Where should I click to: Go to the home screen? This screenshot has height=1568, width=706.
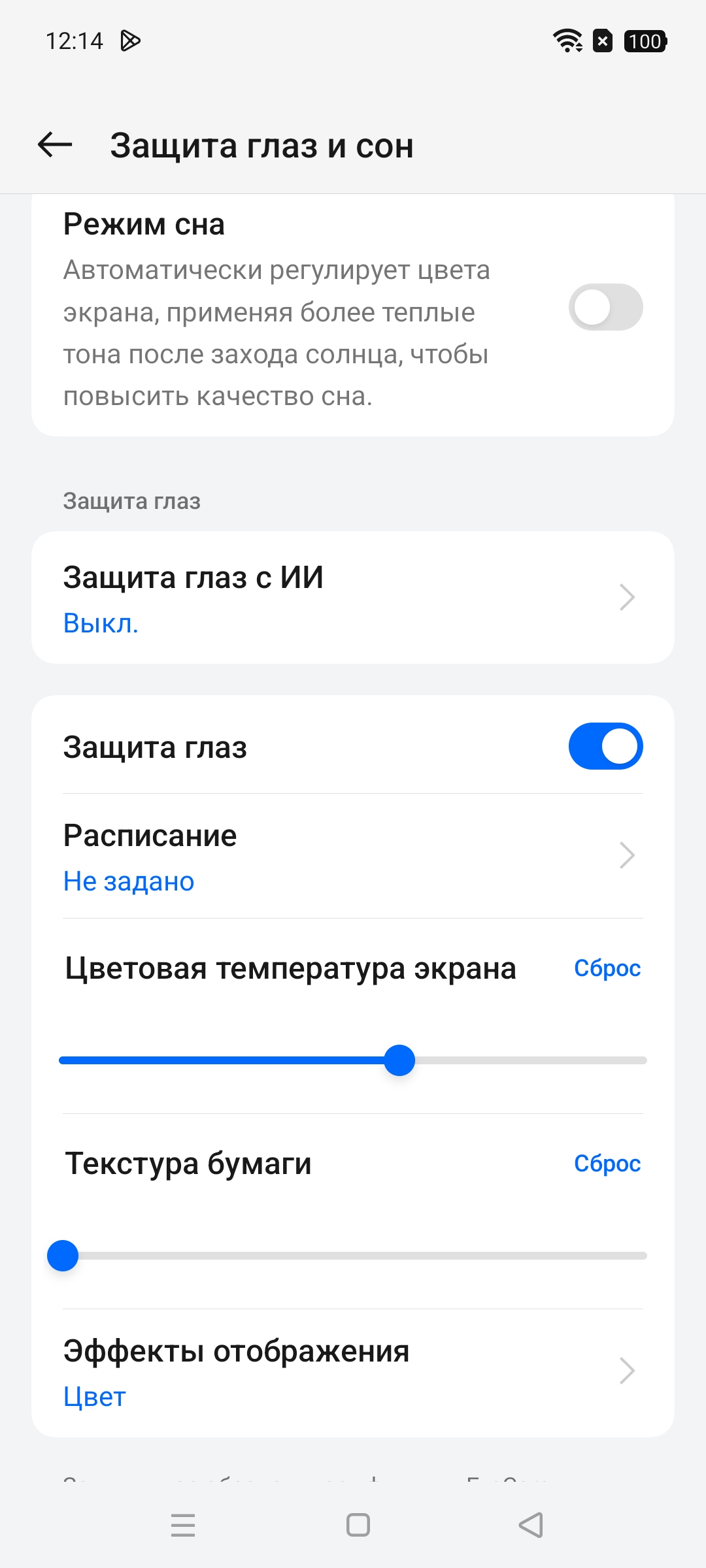(358, 1525)
